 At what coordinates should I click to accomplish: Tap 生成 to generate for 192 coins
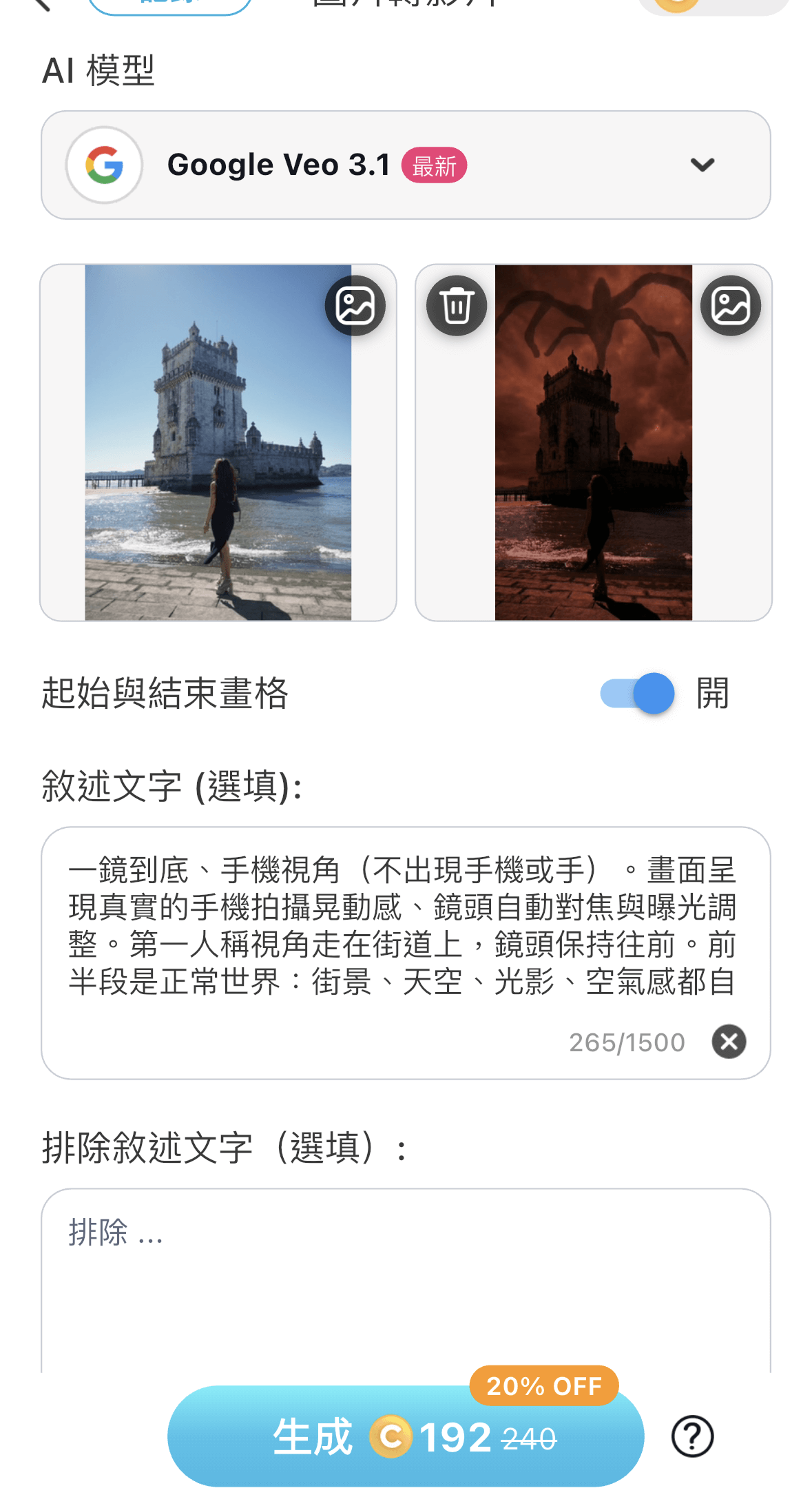tap(405, 1436)
